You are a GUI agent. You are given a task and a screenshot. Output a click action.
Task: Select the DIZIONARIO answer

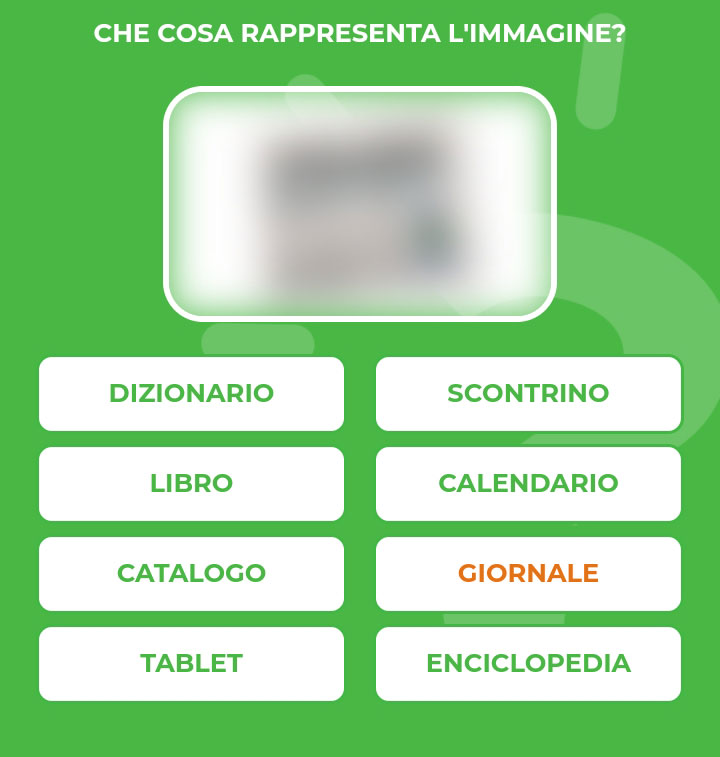tap(191, 394)
